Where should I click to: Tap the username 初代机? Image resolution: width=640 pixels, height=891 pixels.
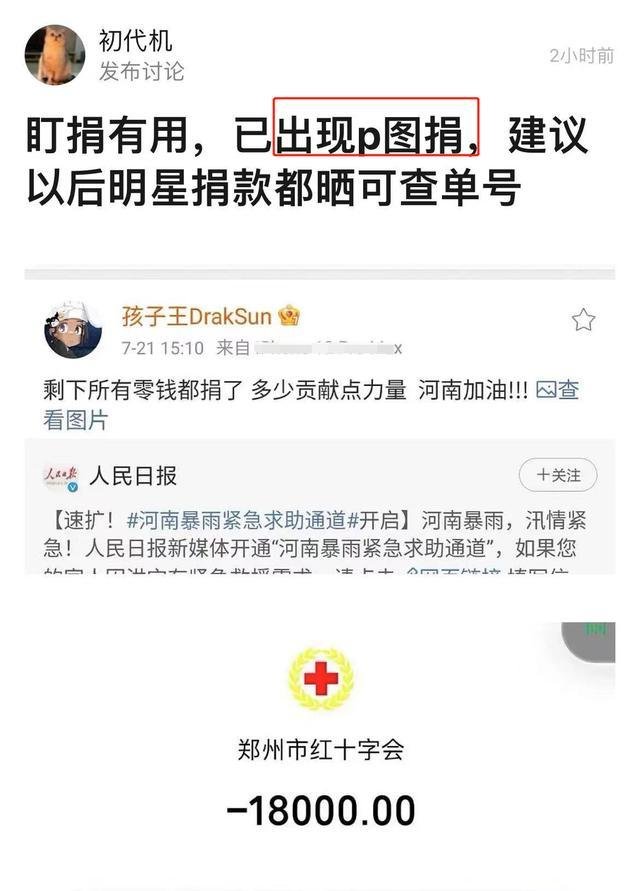tap(135, 40)
